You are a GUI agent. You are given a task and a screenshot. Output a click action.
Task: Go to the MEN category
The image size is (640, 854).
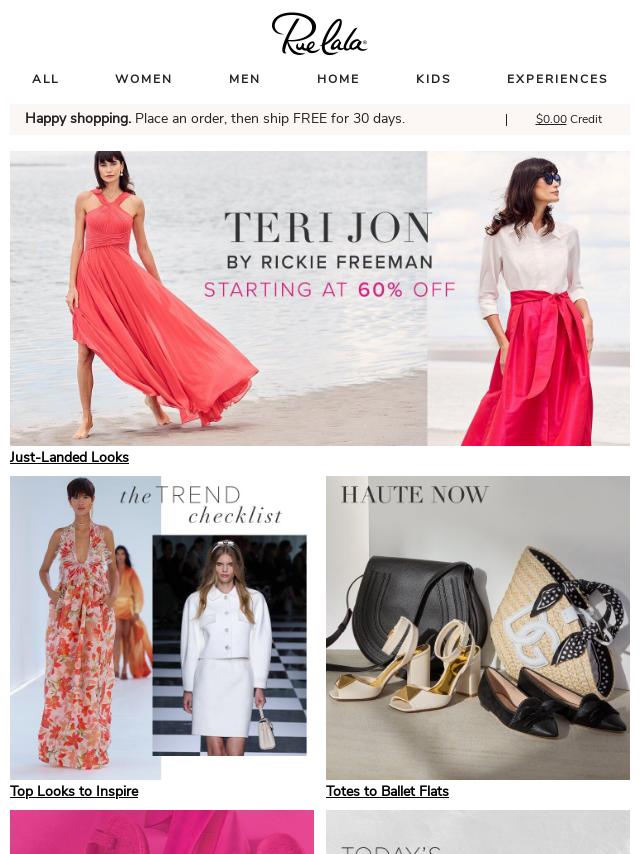244,79
